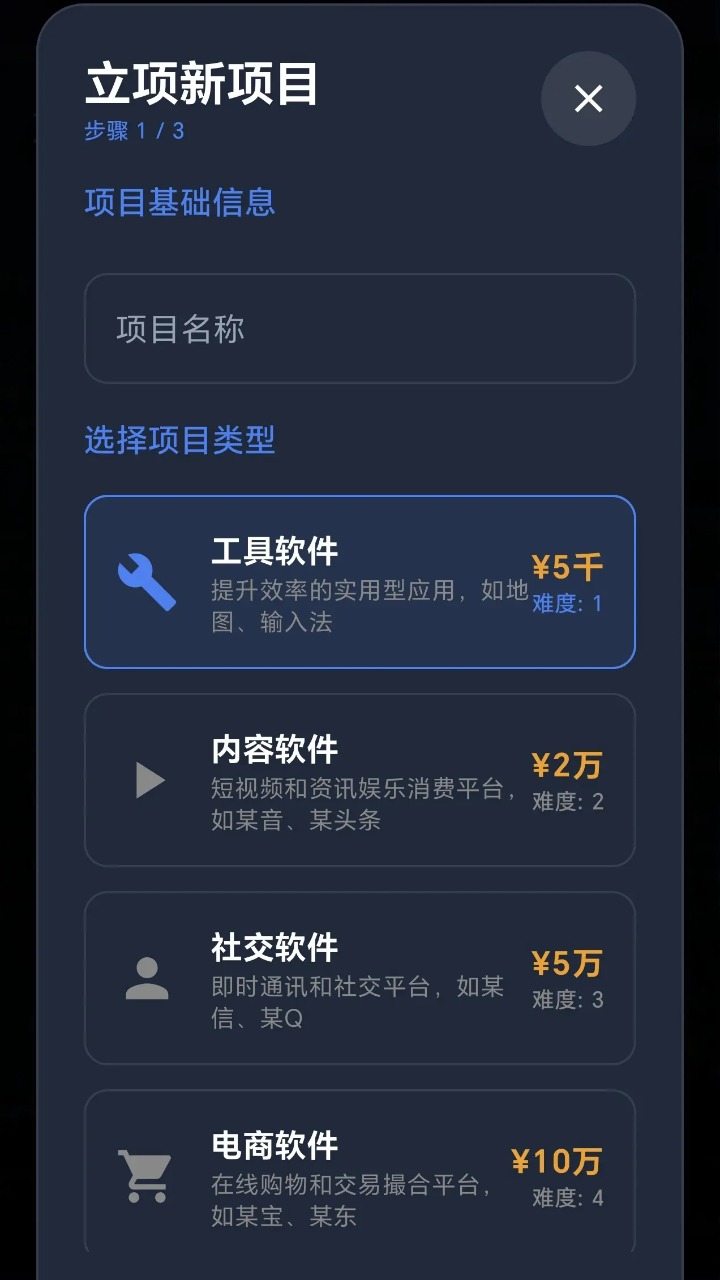
Task: Click the 项目基础信息 section header
Action: 180,203
